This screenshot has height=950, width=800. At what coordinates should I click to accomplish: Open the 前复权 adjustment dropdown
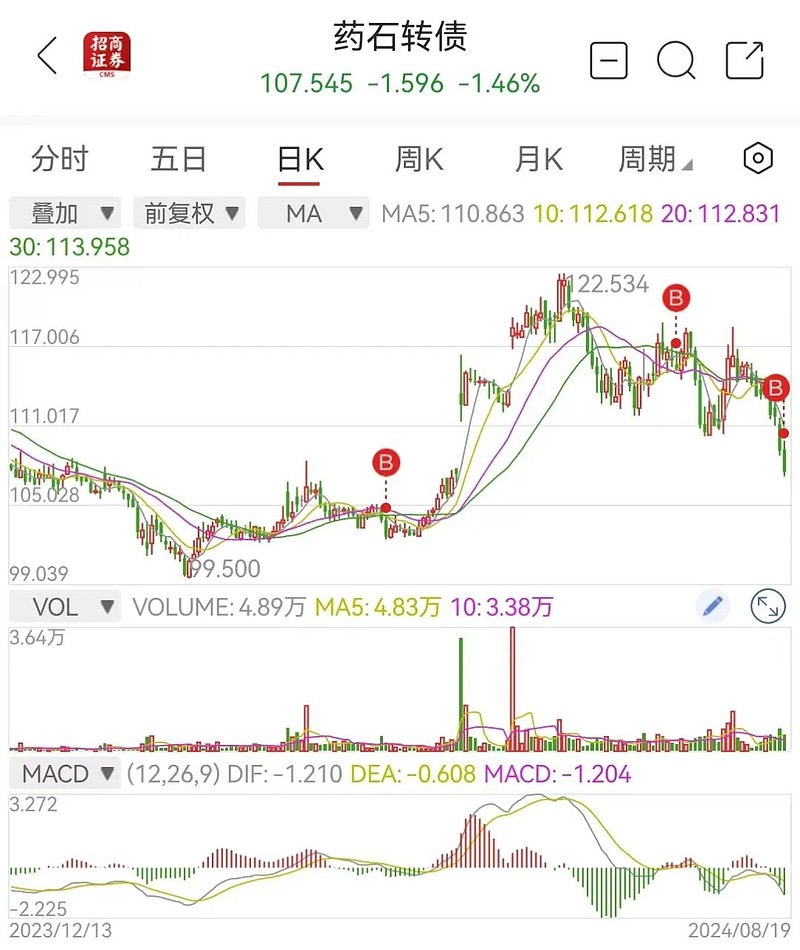(x=190, y=213)
